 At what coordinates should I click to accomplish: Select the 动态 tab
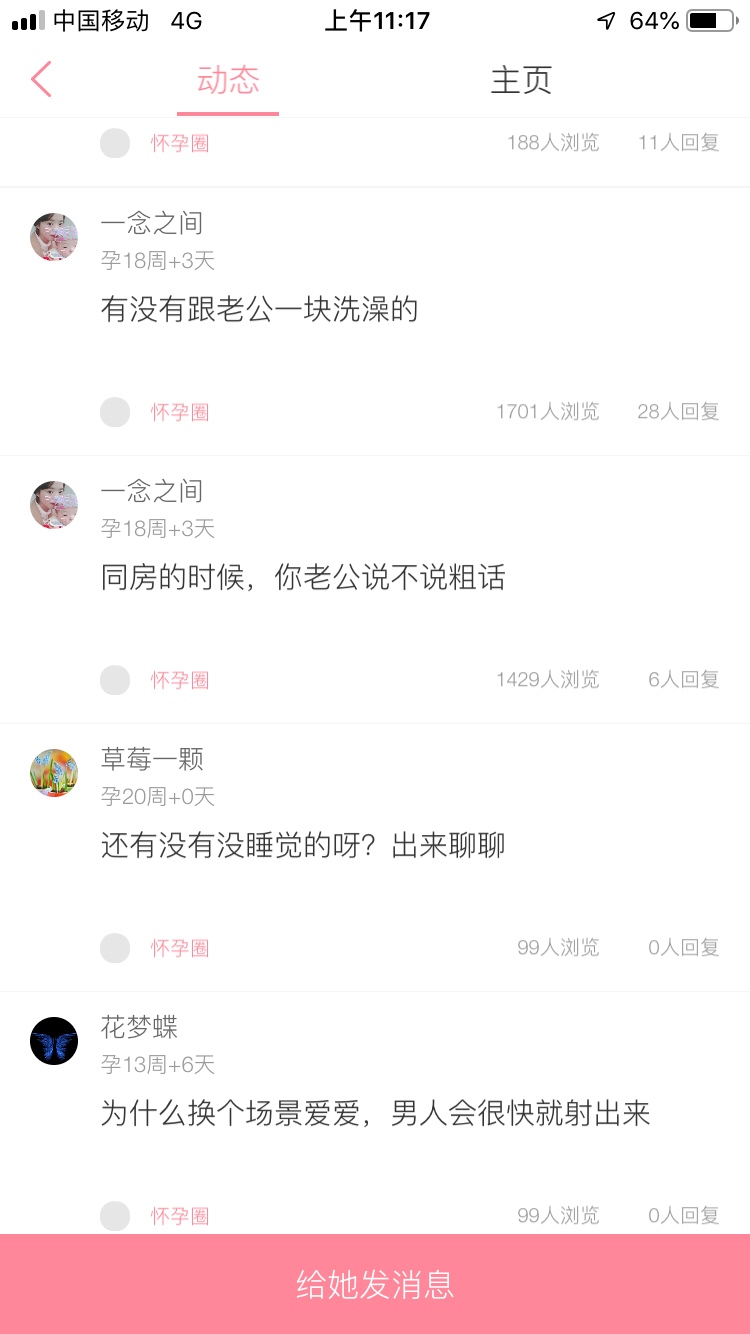tap(228, 80)
